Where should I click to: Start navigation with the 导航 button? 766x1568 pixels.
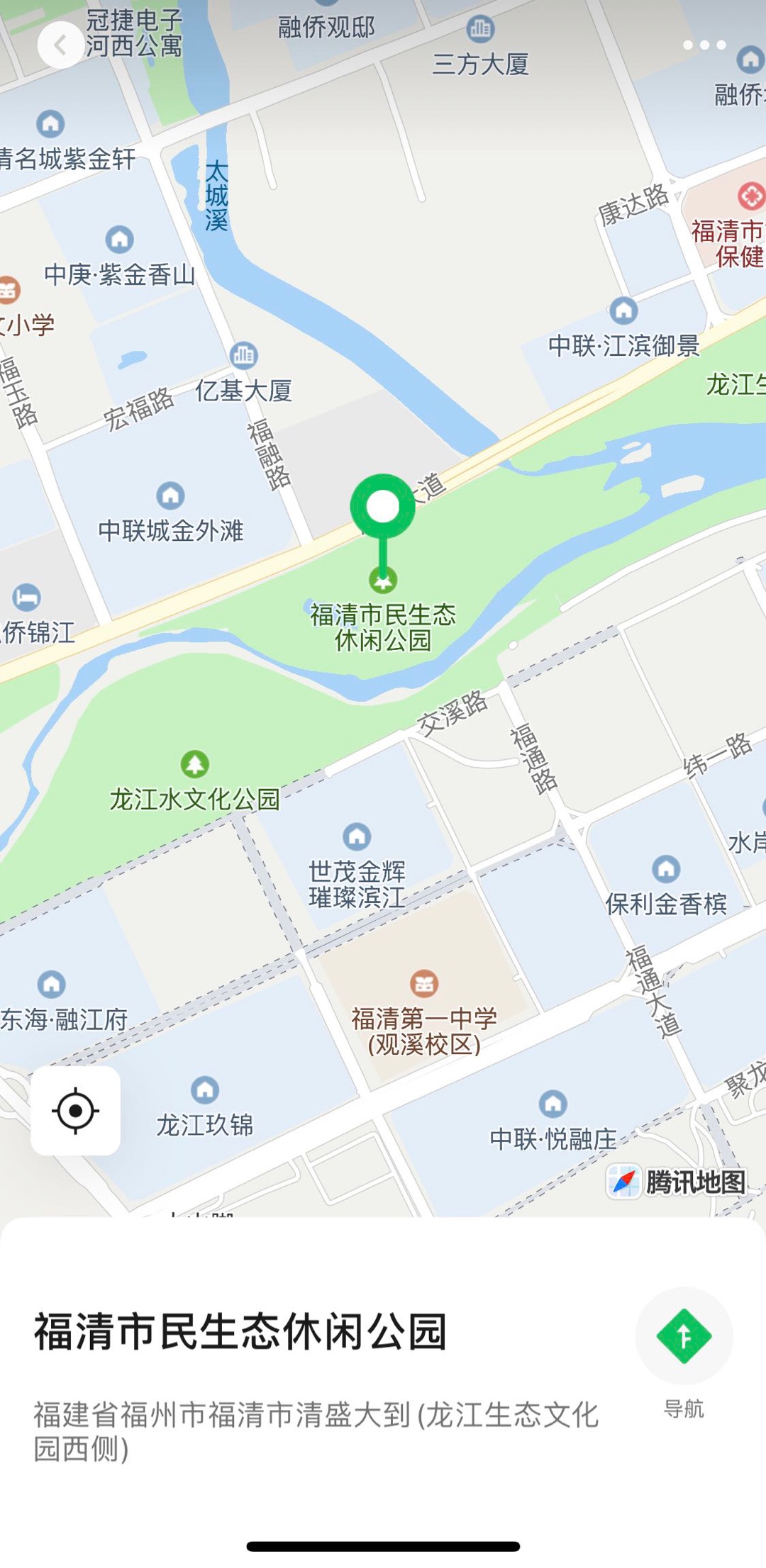(684, 1337)
